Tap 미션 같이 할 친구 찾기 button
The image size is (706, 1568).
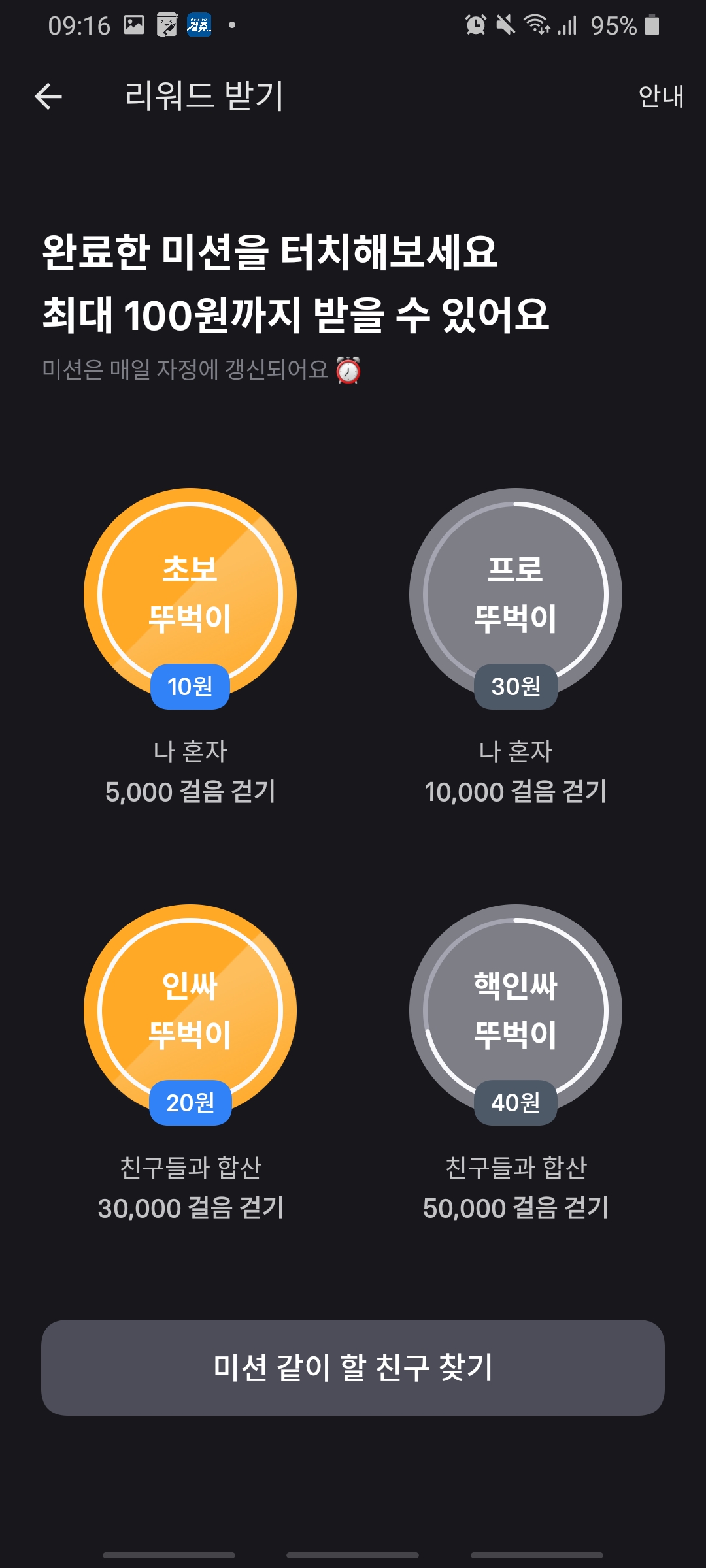pyautogui.click(x=353, y=1367)
